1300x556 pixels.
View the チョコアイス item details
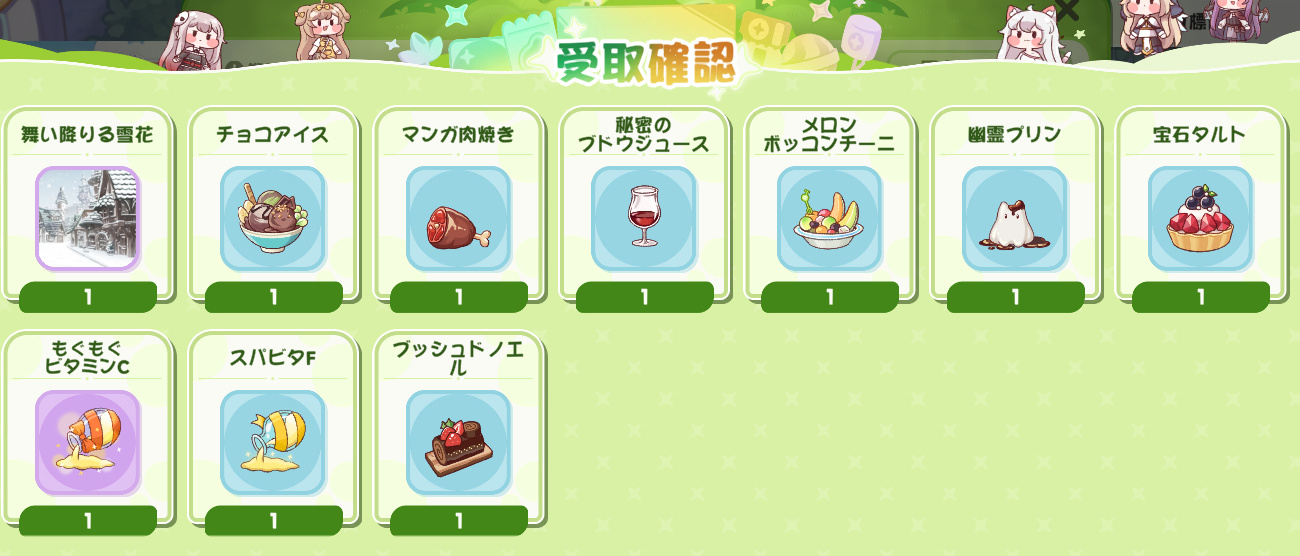tap(273, 219)
